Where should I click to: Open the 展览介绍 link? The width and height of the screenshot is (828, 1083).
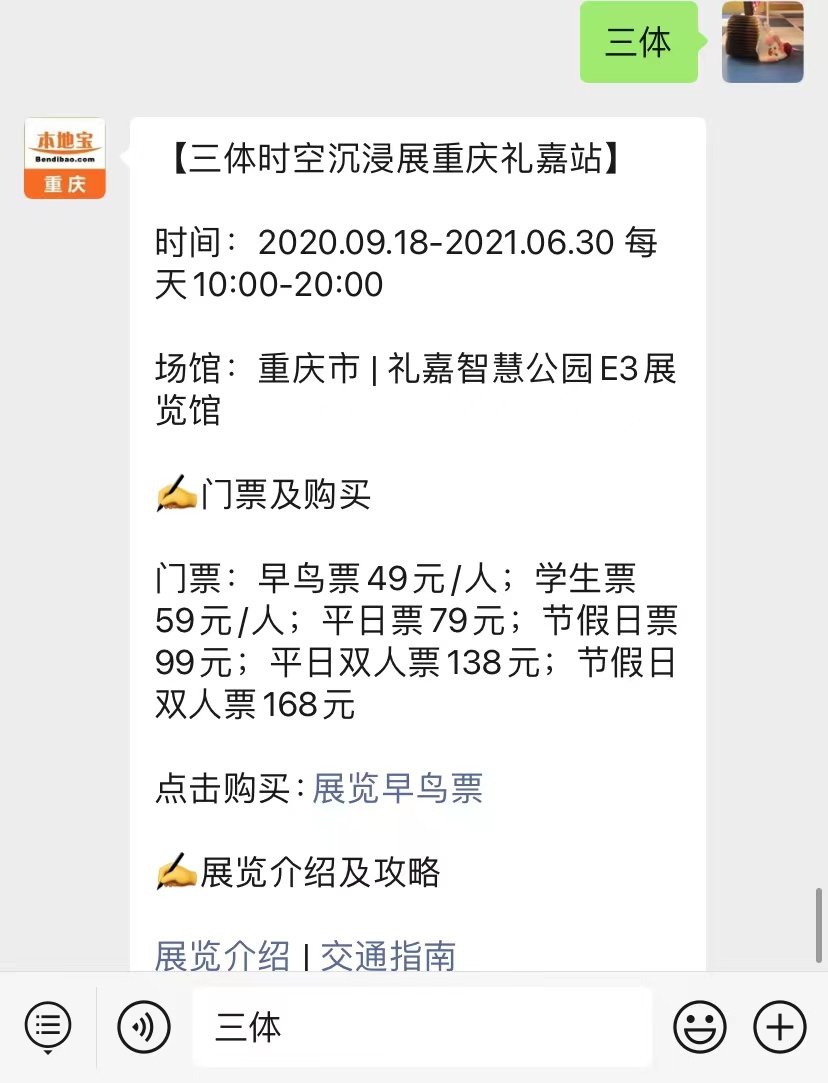(x=222, y=956)
